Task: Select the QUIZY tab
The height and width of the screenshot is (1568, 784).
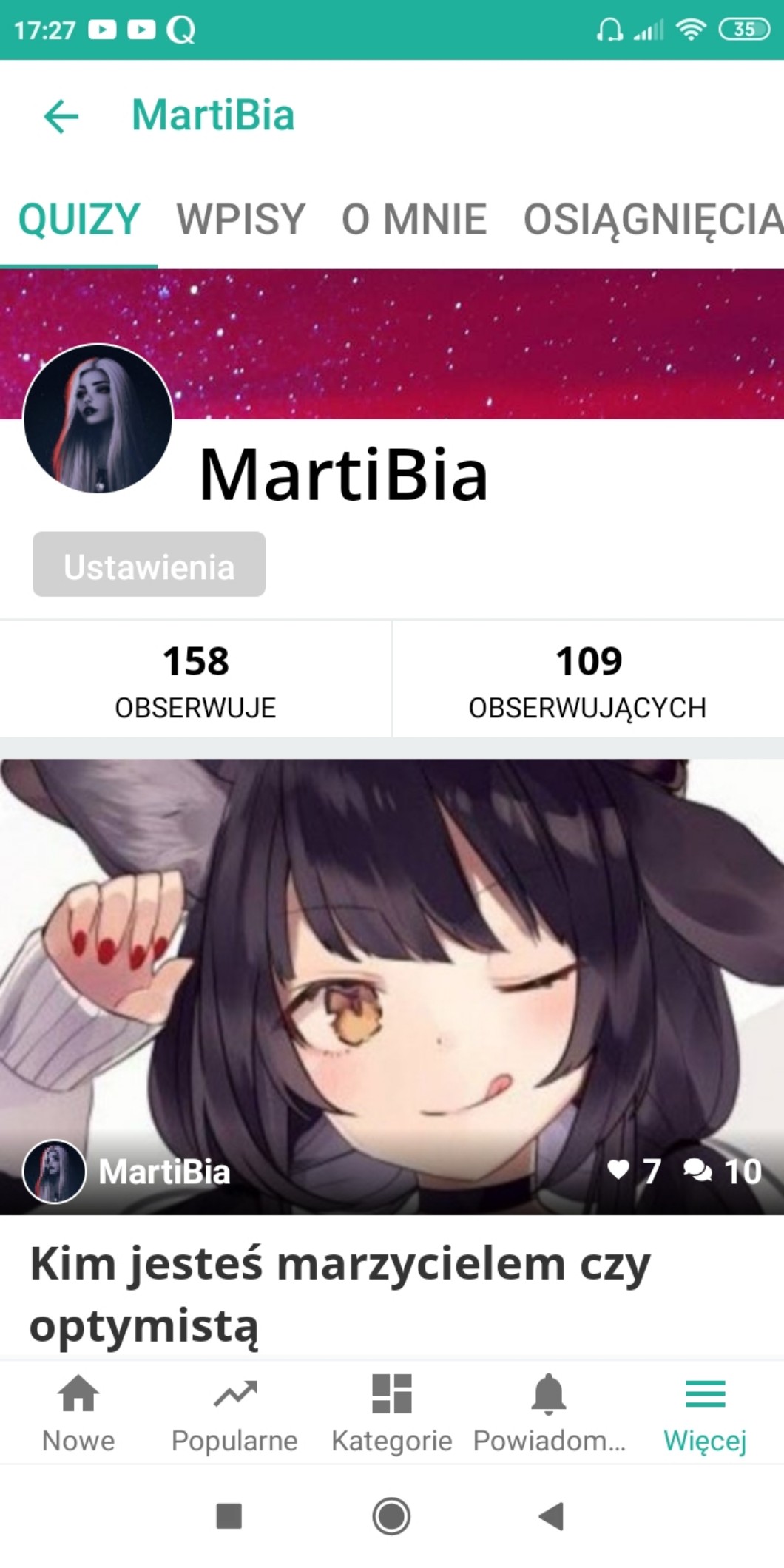Action: [79, 219]
